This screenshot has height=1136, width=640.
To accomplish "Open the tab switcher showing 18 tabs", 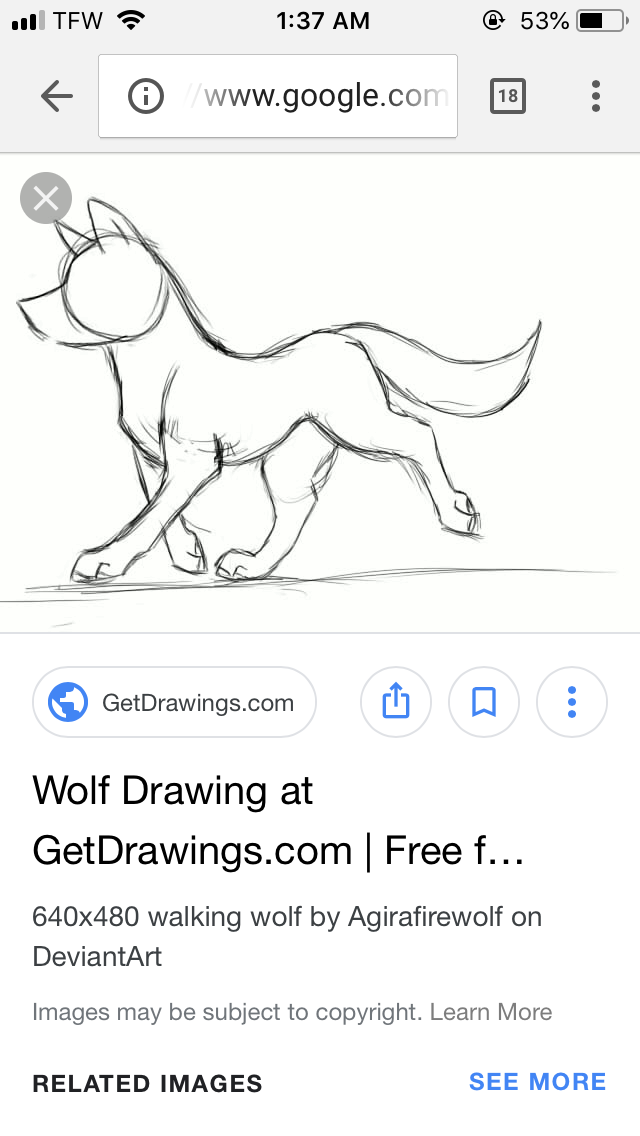I will tap(508, 96).
